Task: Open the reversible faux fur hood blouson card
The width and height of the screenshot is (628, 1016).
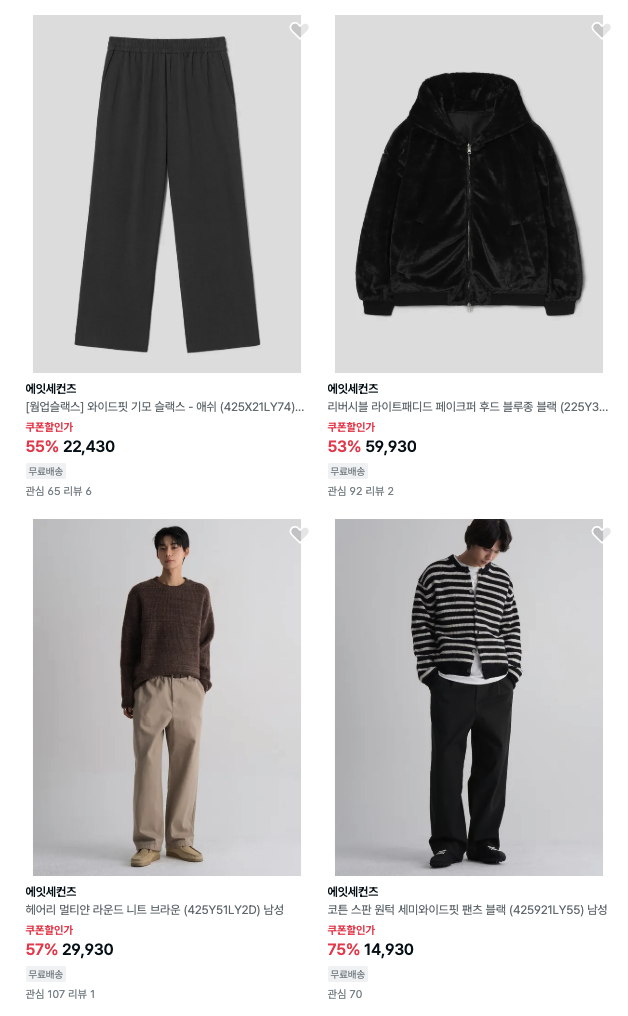Action: (468, 195)
